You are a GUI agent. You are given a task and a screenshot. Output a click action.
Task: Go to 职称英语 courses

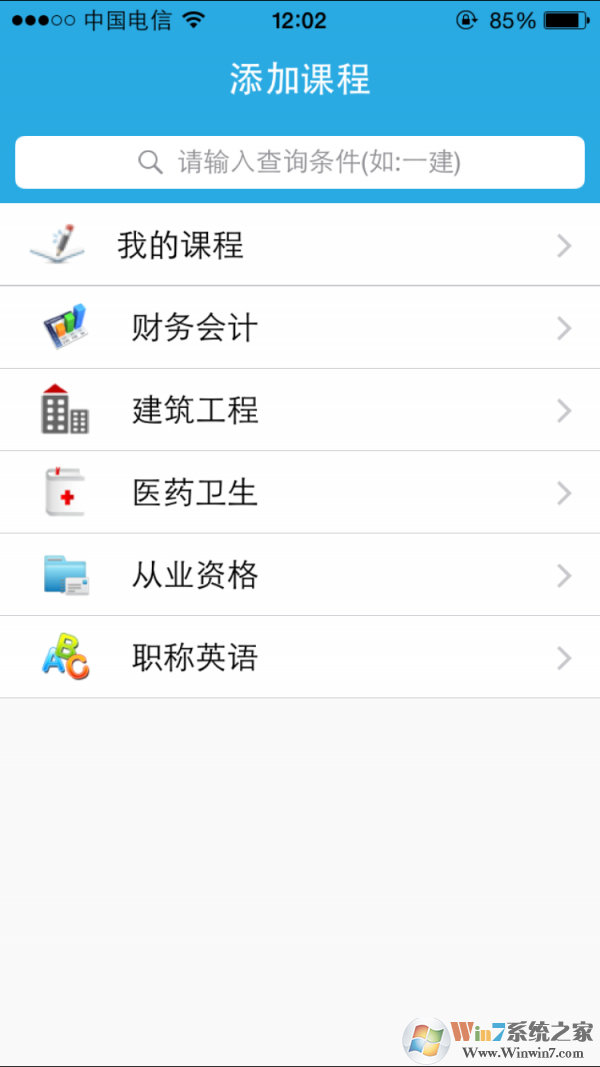point(300,658)
